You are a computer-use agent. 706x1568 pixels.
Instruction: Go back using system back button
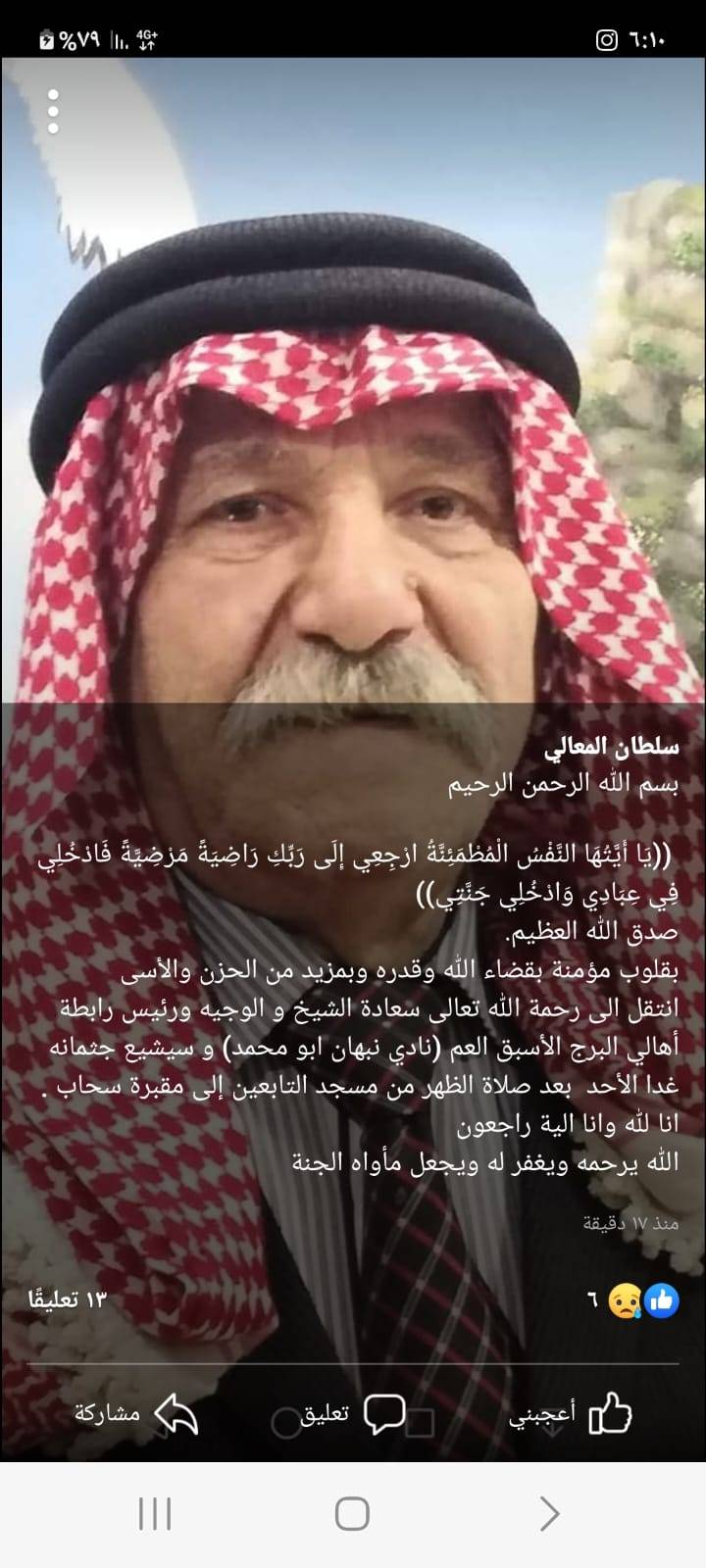(549, 1514)
